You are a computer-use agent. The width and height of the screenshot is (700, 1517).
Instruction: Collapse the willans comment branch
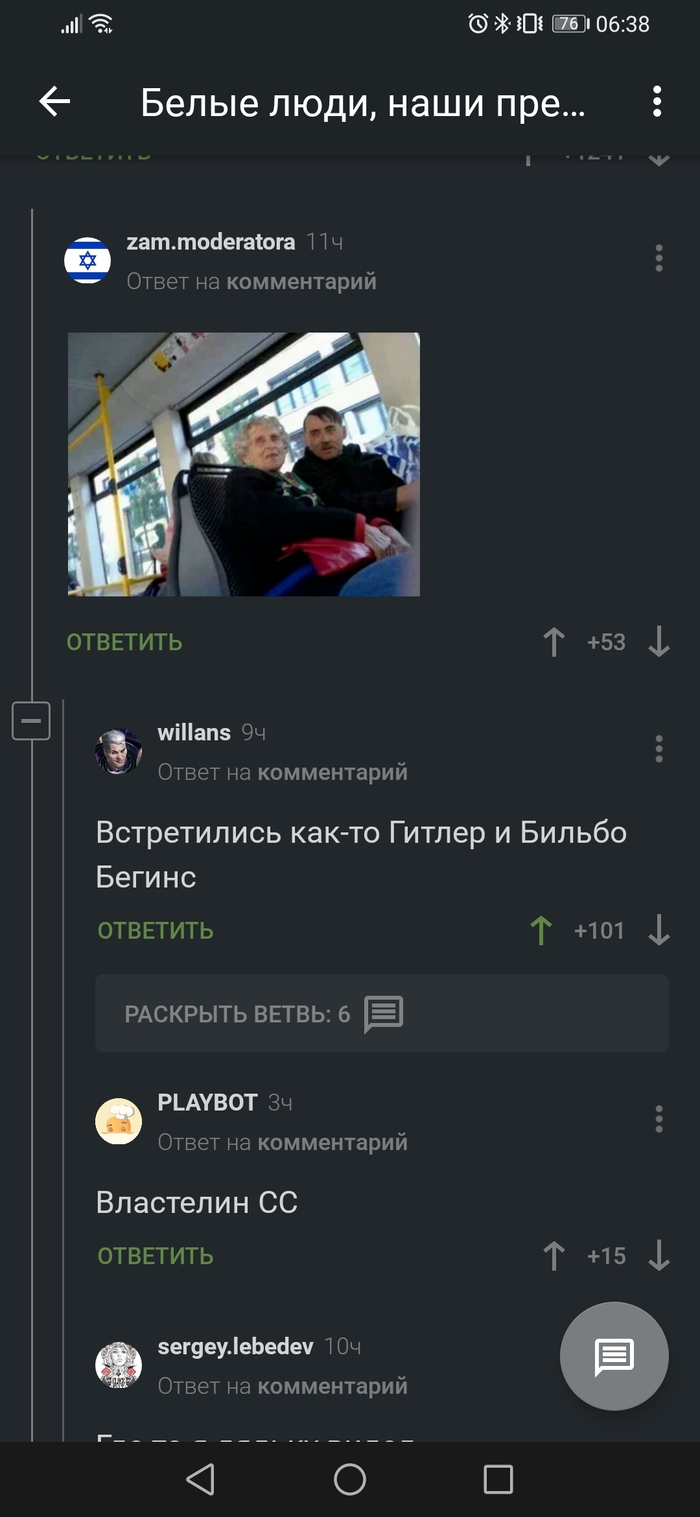coord(31,721)
